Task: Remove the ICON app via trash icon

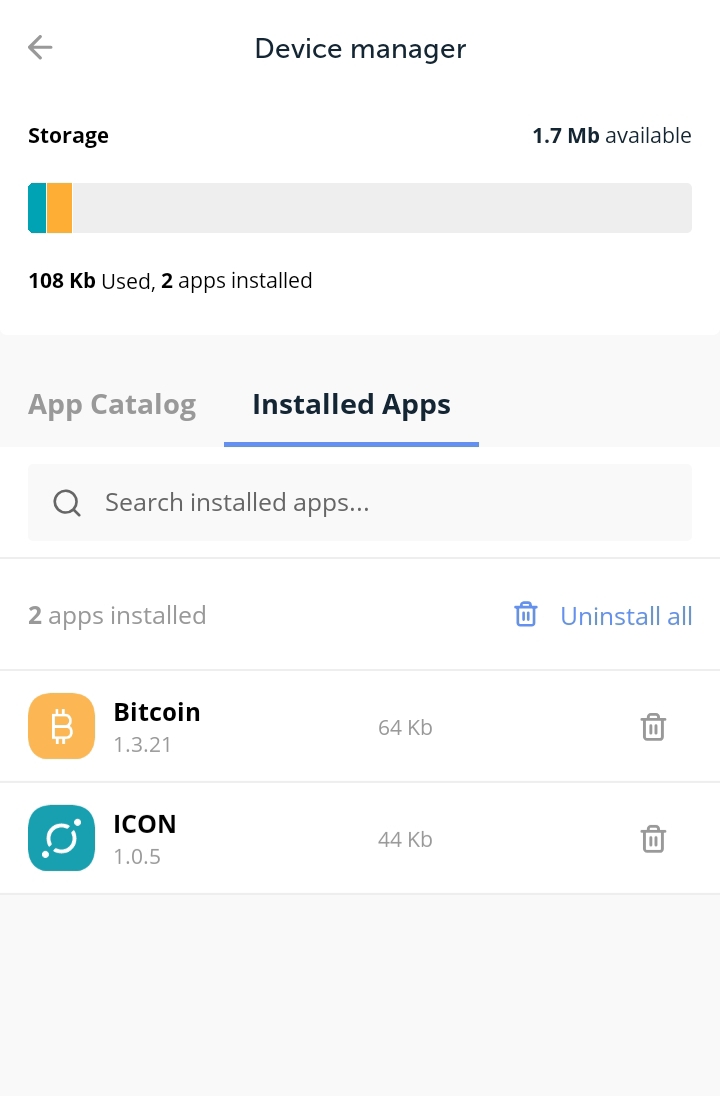Action: point(653,839)
